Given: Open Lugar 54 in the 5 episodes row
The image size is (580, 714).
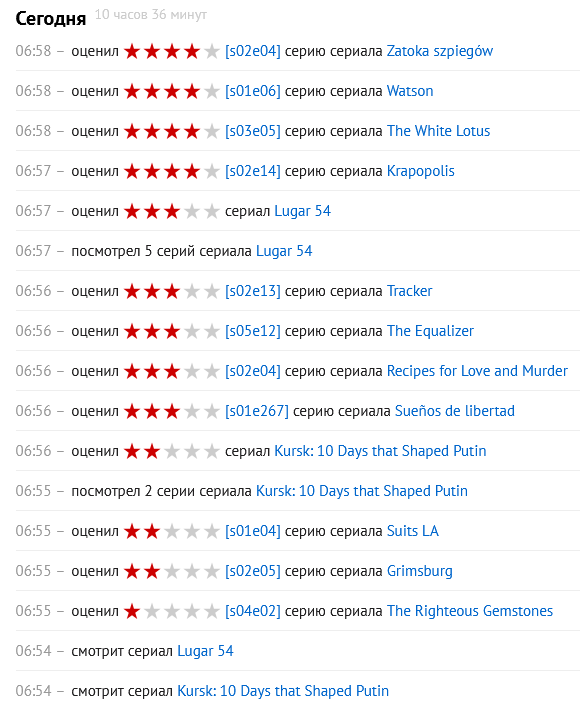Looking at the screenshot, I should pos(284,251).
